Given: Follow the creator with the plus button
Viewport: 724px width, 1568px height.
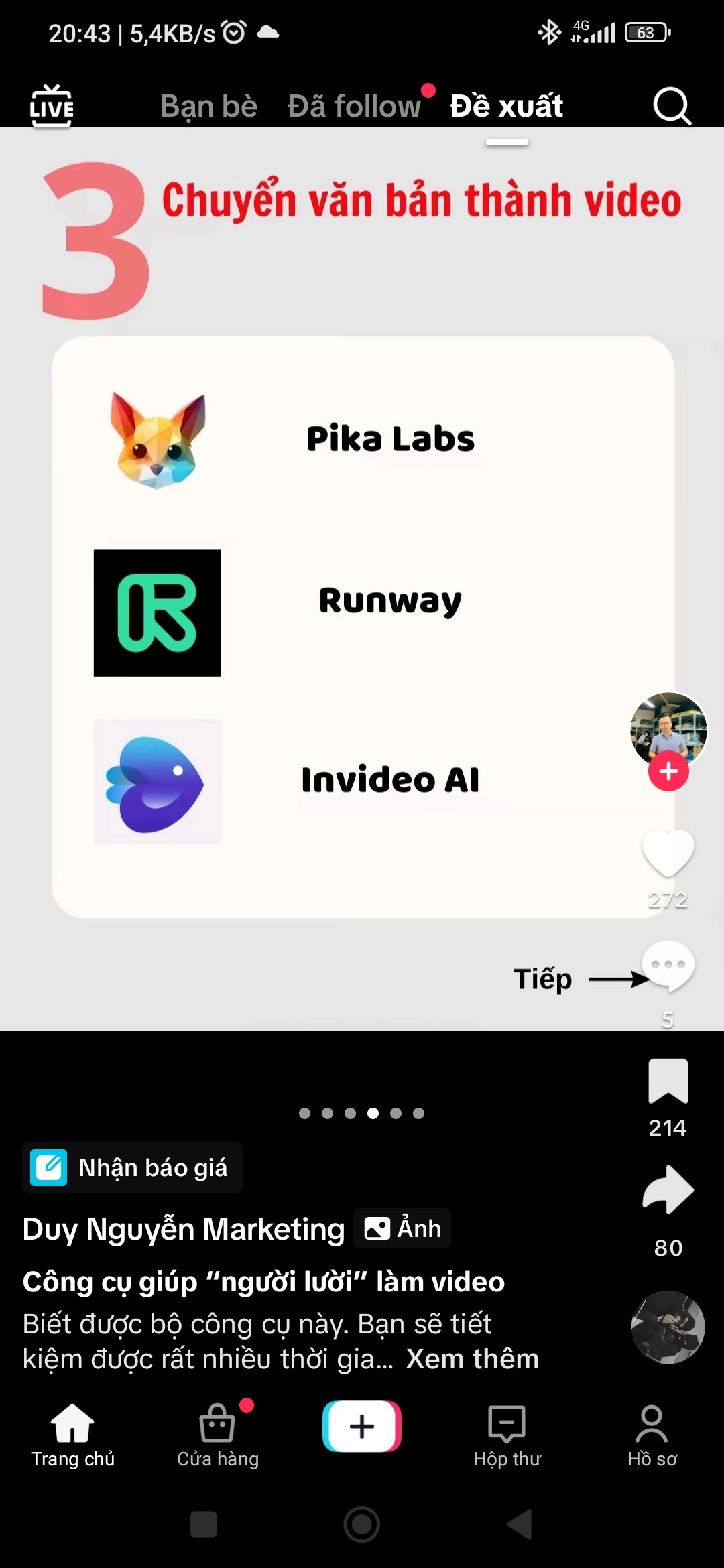Looking at the screenshot, I should click(x=668, y=771).
